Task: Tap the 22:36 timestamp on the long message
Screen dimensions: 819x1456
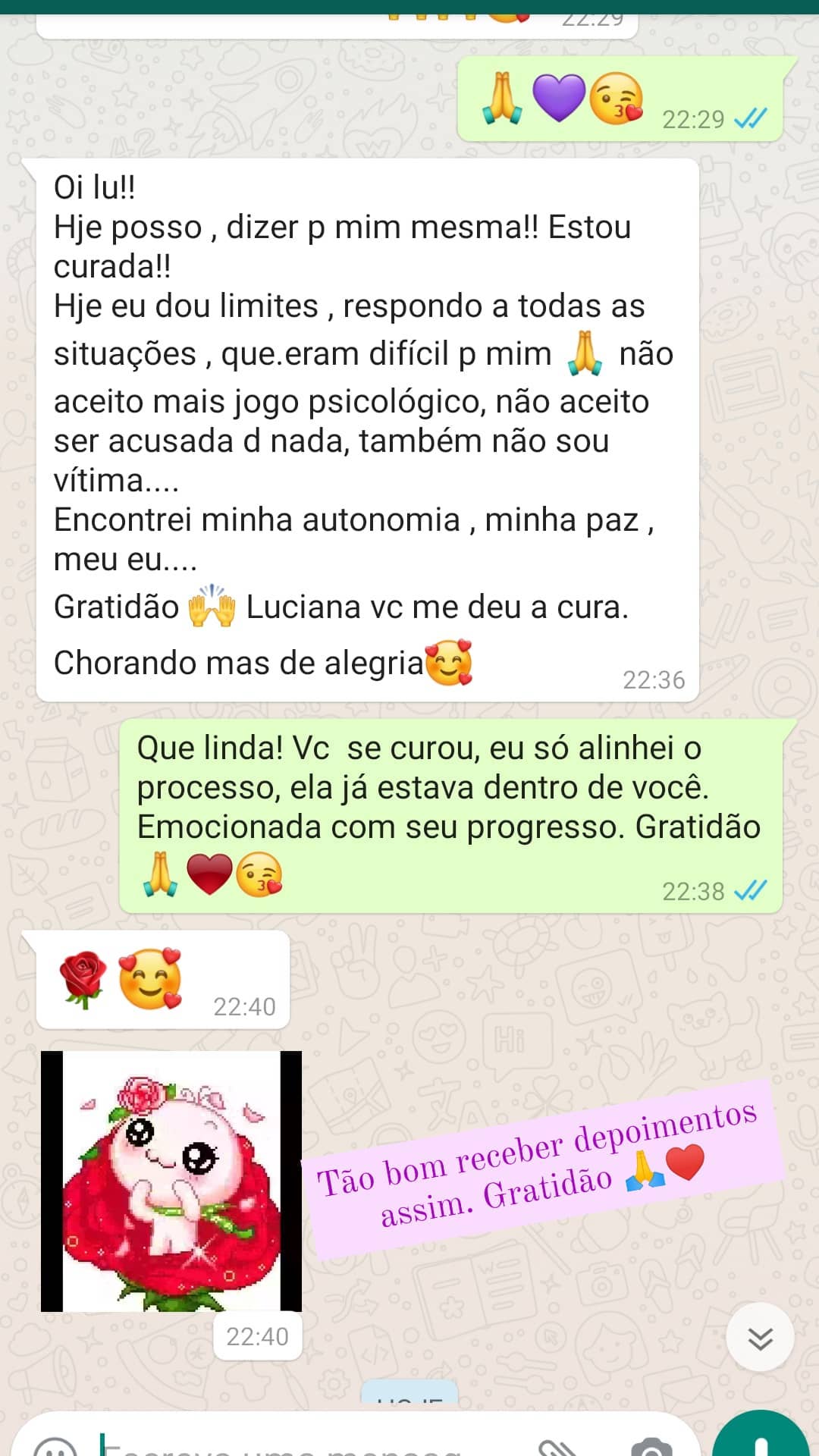Action: pos(654,680)
